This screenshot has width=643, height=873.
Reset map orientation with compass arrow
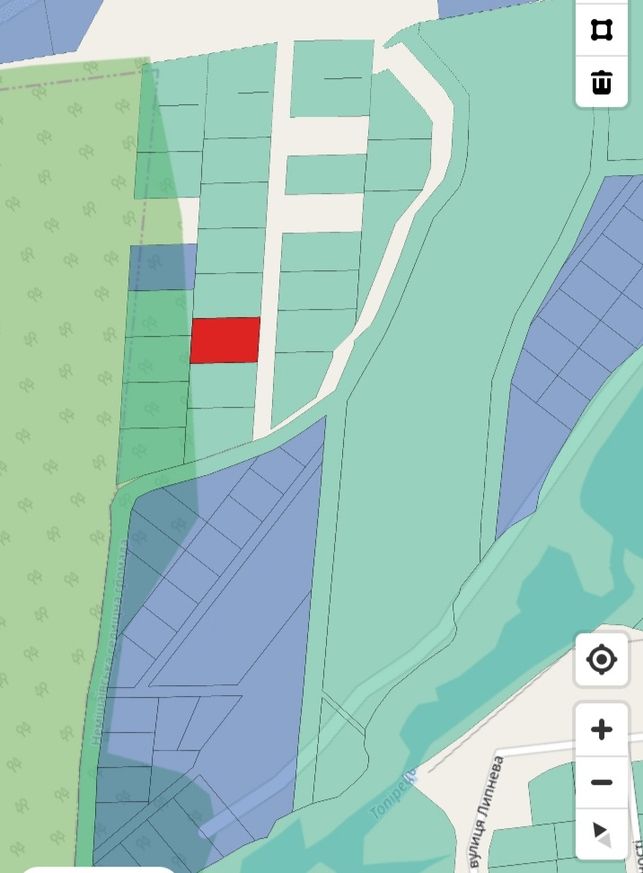click(x=601, y=833)
